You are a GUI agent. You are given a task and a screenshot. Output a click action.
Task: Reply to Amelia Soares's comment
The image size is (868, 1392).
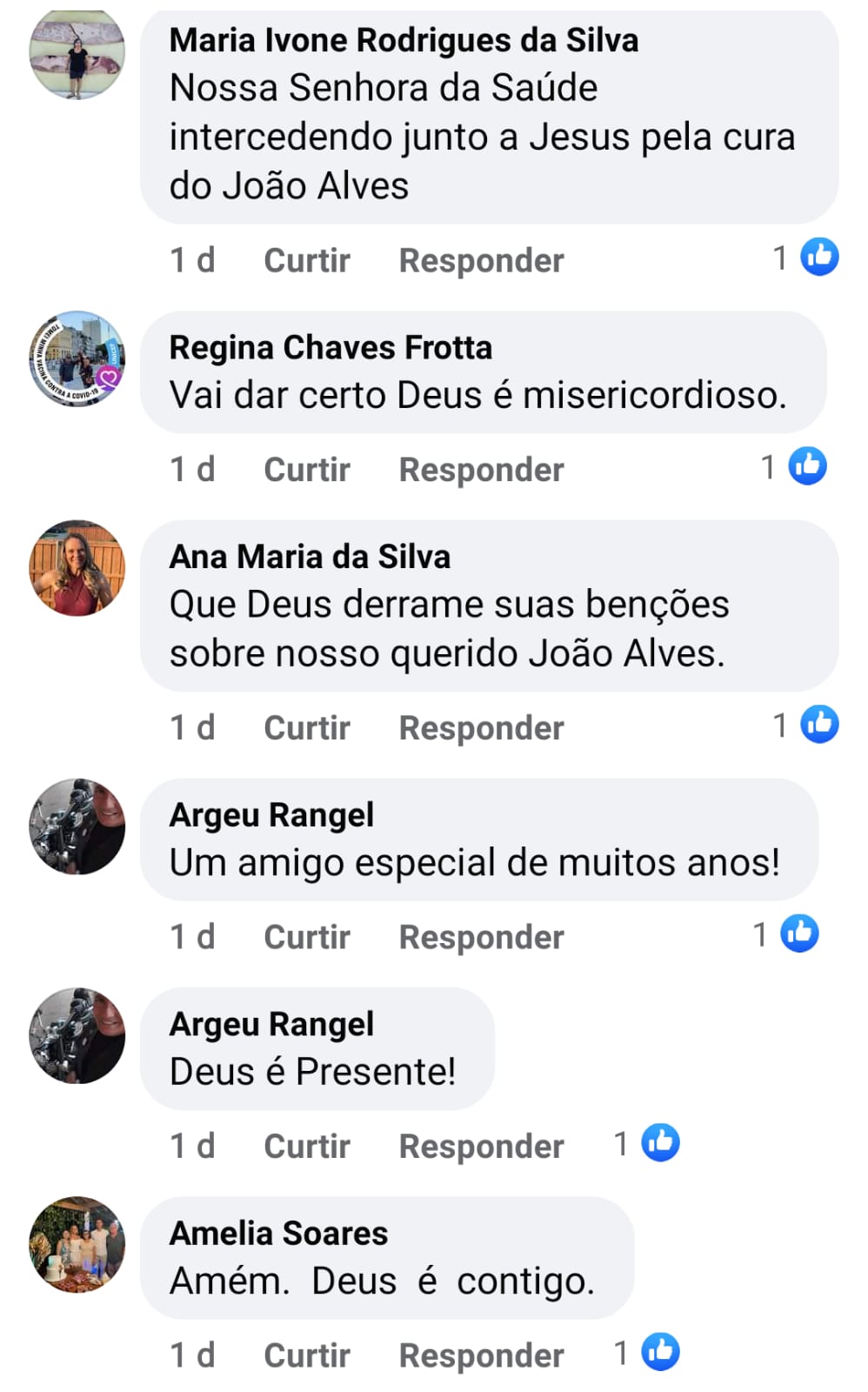[481, 1355]
